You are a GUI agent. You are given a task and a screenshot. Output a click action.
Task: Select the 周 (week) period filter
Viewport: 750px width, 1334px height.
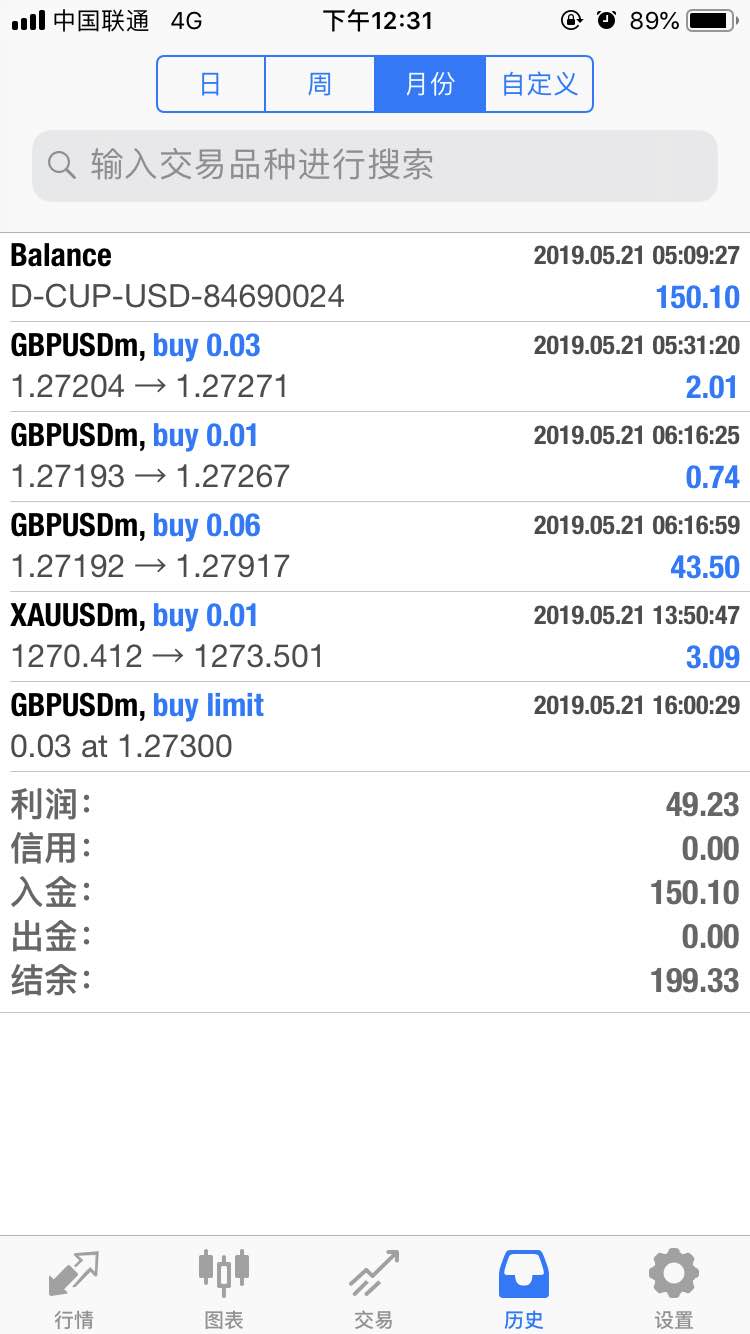pyautogui.click(x=320, y=84)
